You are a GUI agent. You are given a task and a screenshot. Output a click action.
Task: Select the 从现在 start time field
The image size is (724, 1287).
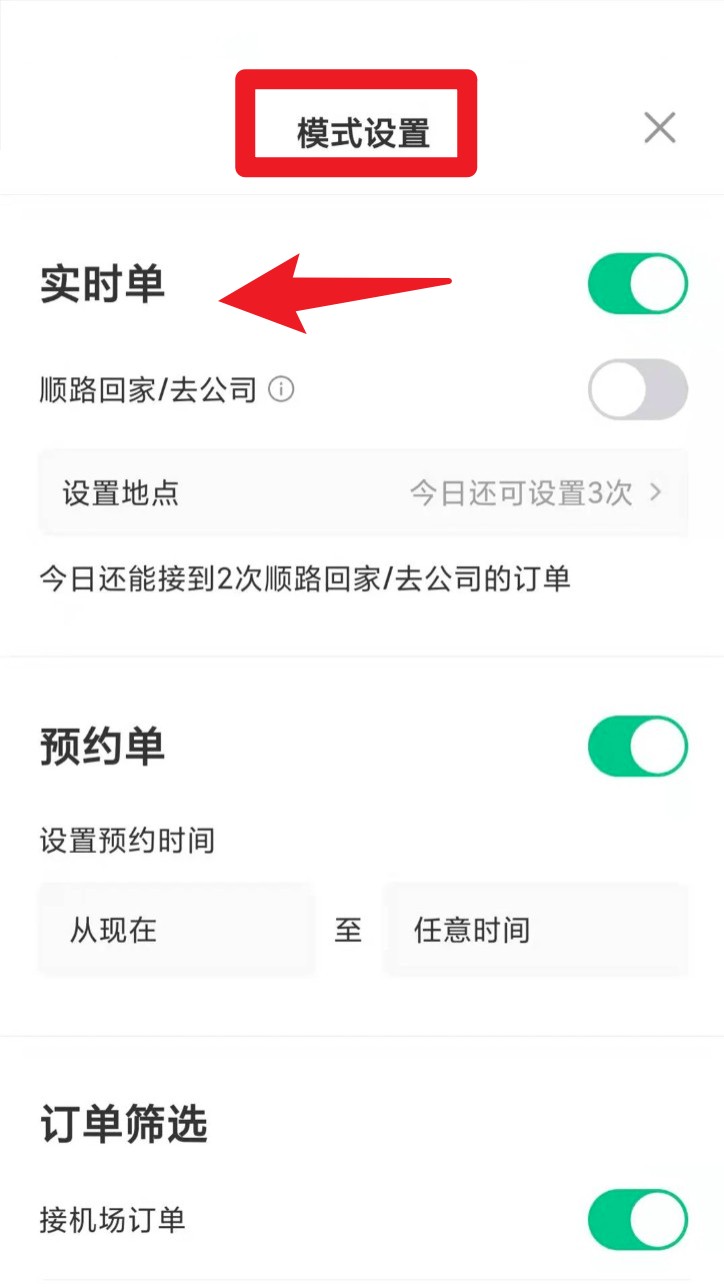click(177, 930)
